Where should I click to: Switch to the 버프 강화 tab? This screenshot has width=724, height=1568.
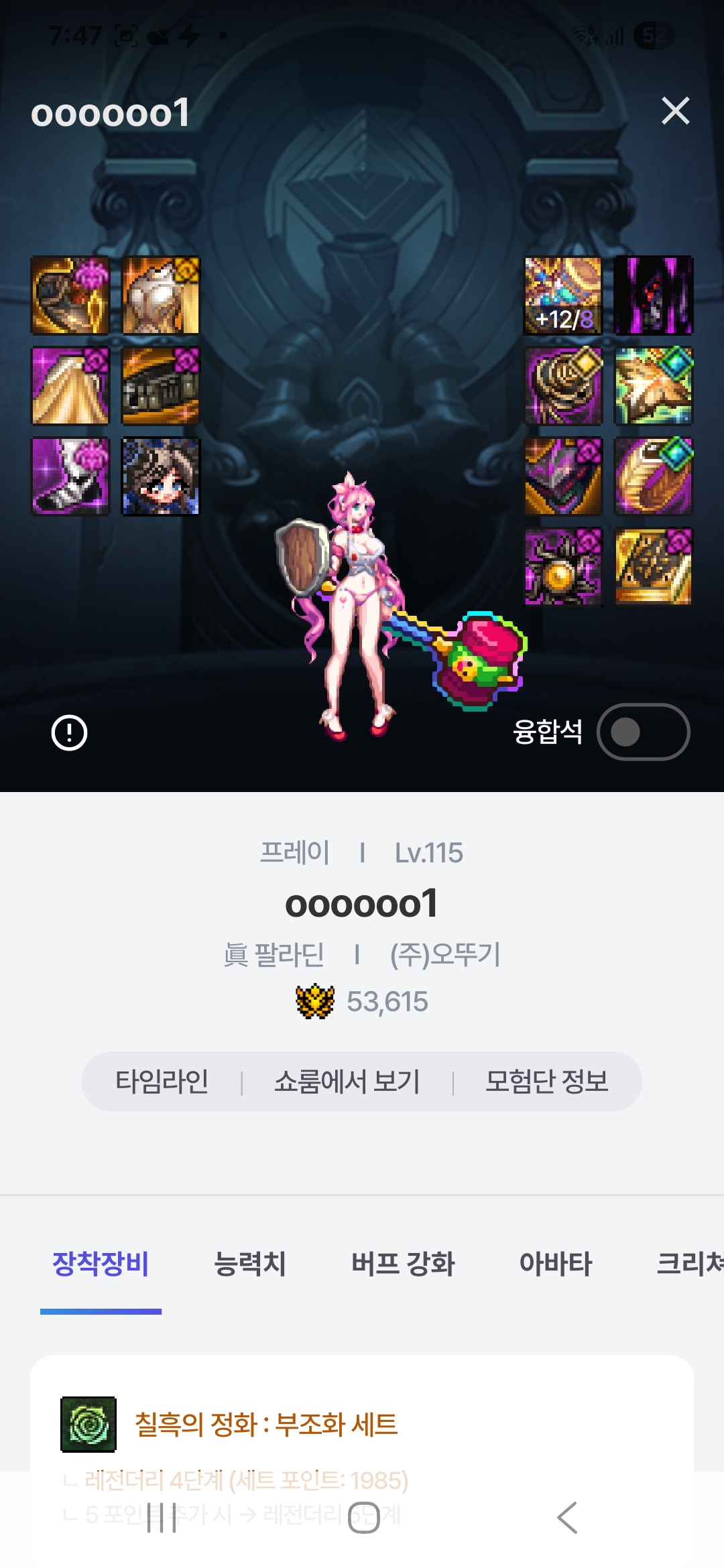point(403,1264)
